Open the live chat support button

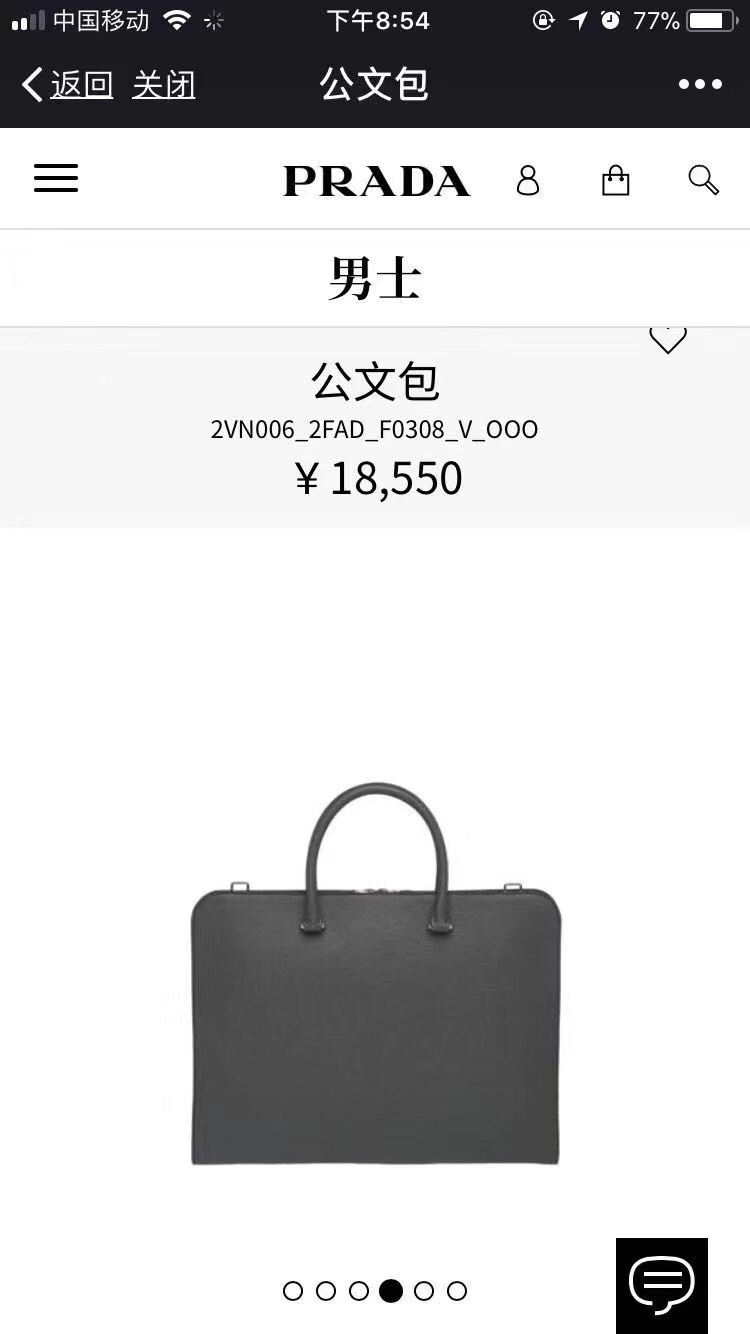662,1285
